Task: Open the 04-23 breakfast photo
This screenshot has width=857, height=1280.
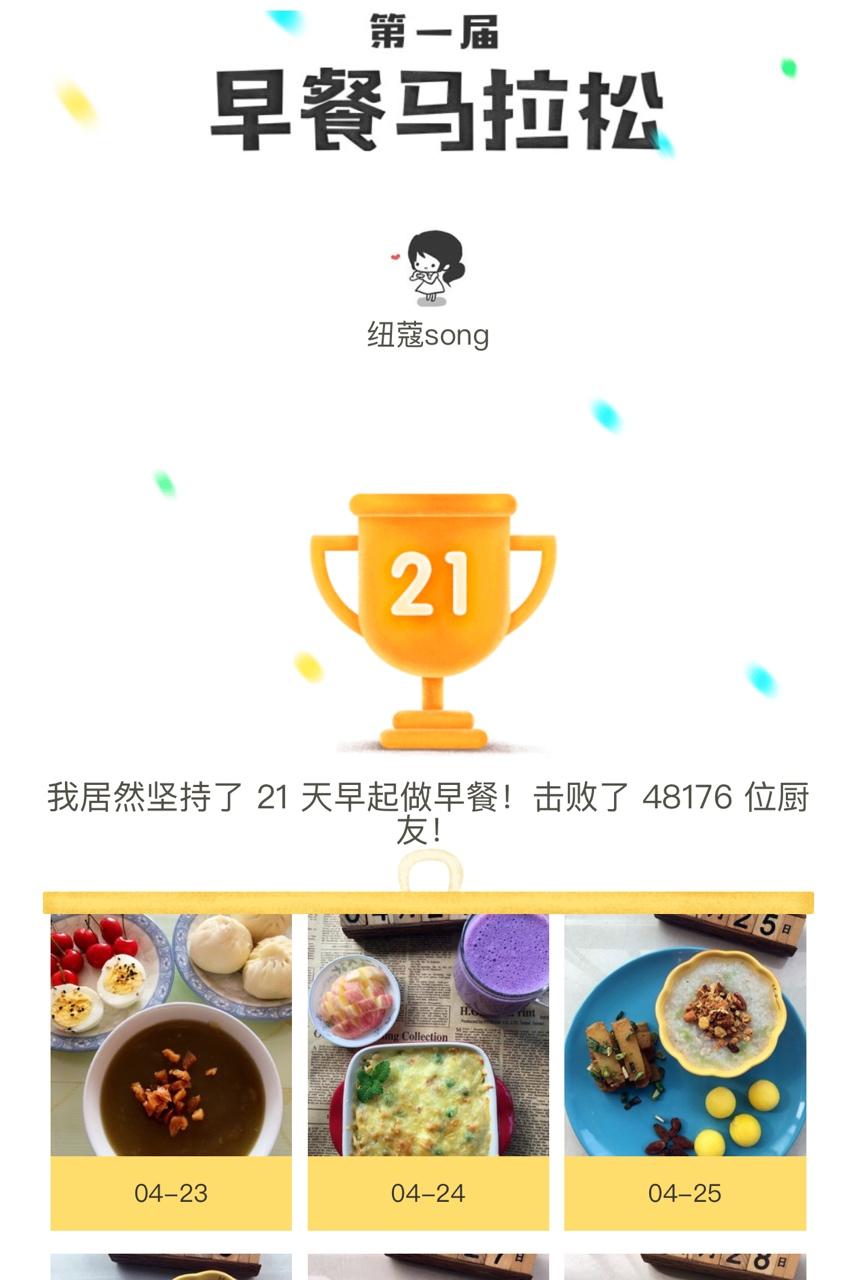Action: tap(171, 1036)
